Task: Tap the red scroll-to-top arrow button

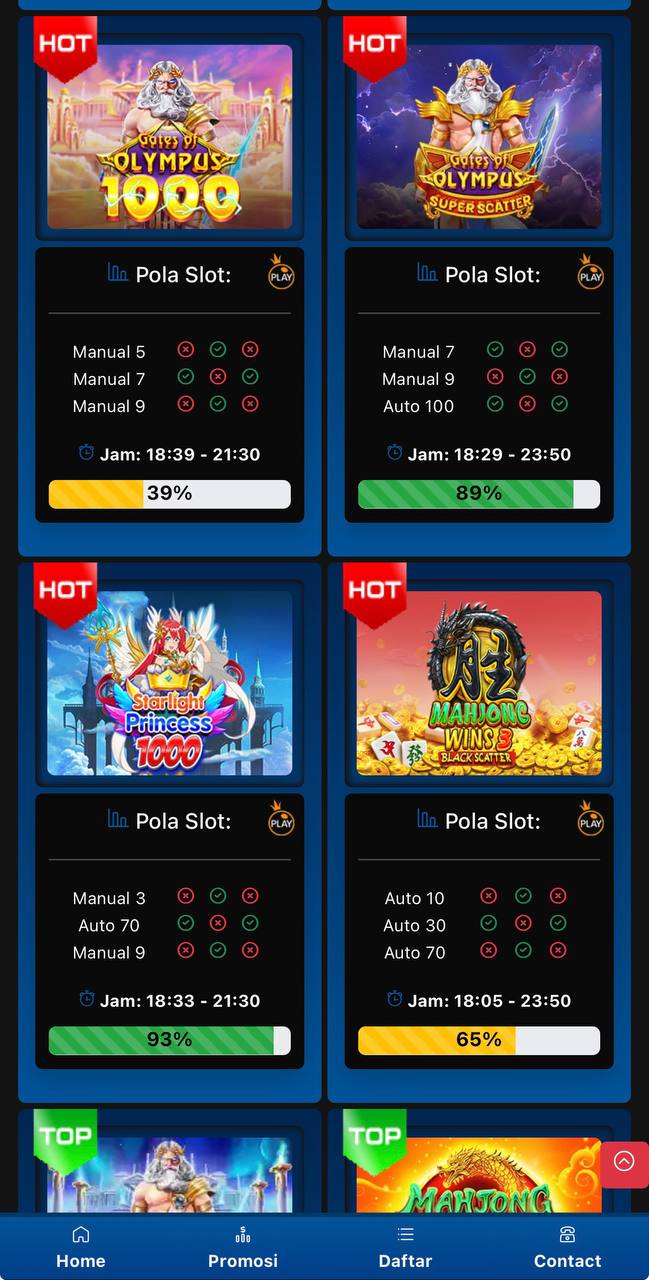Action: click(624, 1164)
